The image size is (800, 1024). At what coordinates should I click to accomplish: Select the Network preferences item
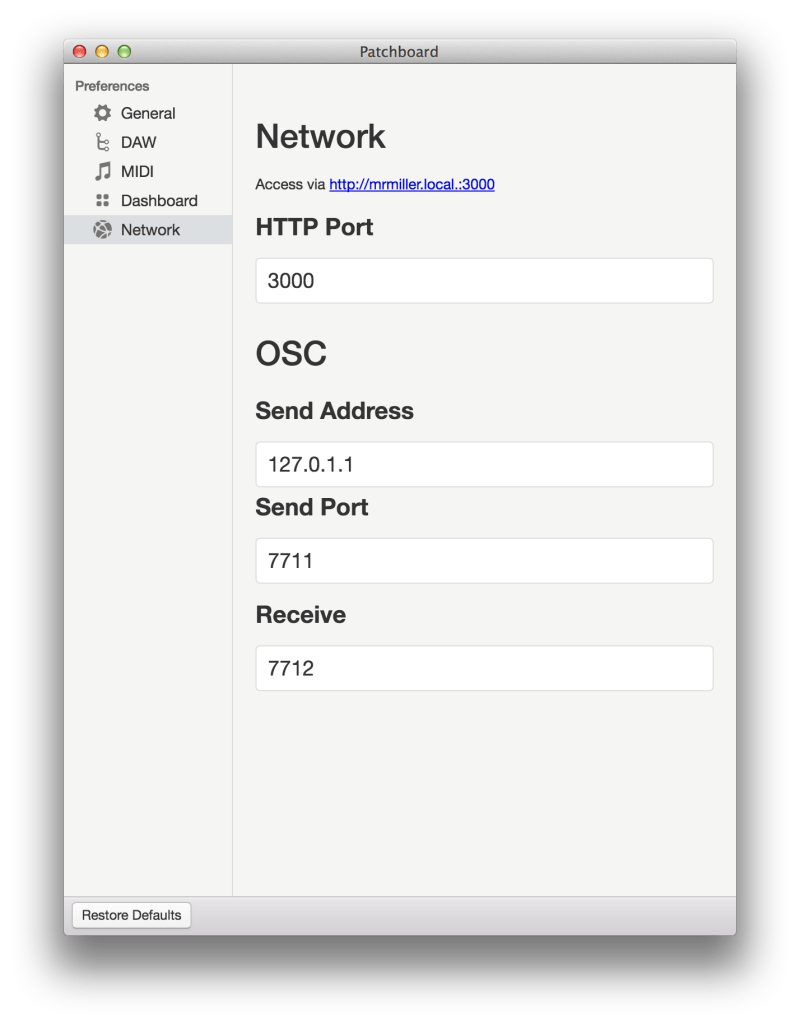coord(150,229)
